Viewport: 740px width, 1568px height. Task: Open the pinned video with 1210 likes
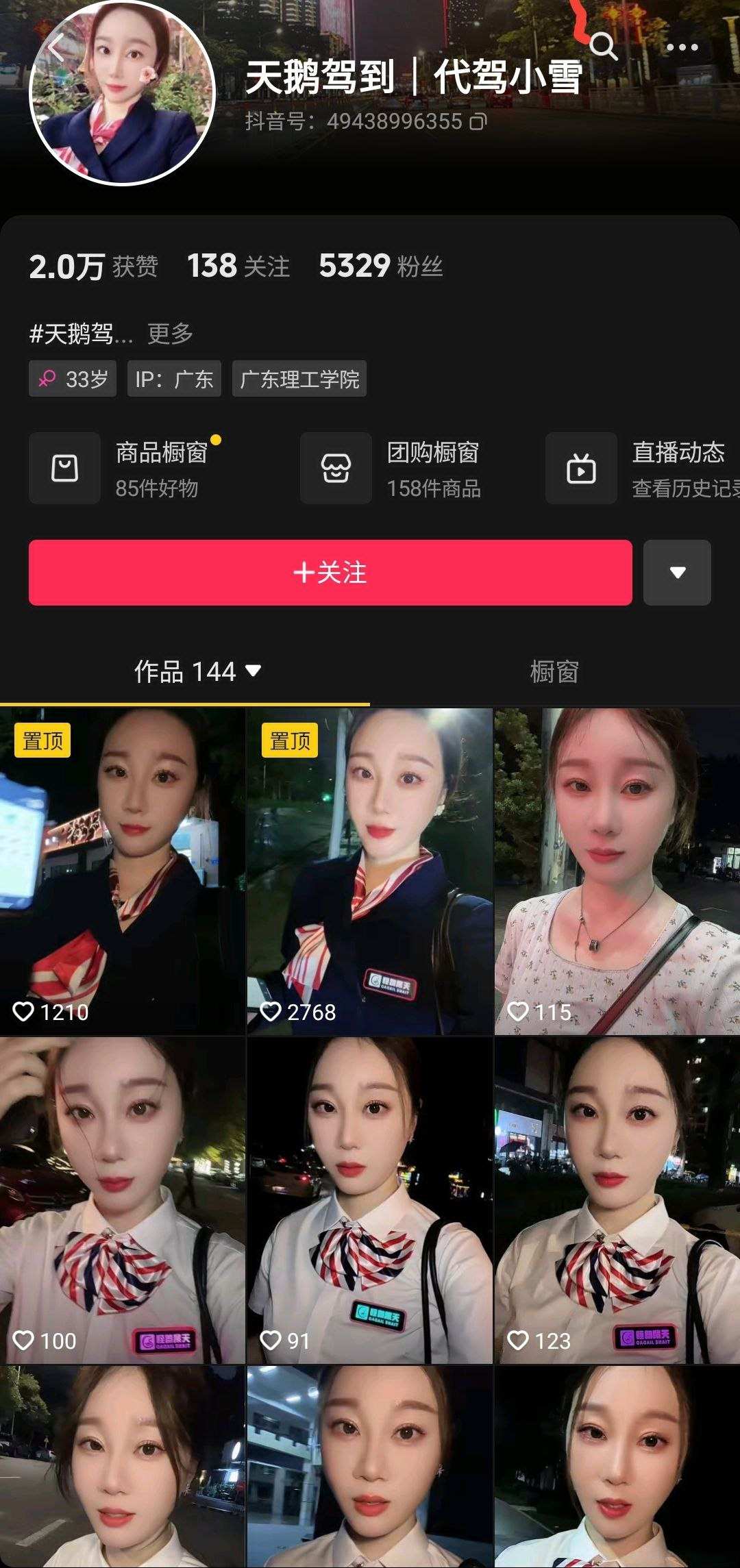click(x=122, y=871)
